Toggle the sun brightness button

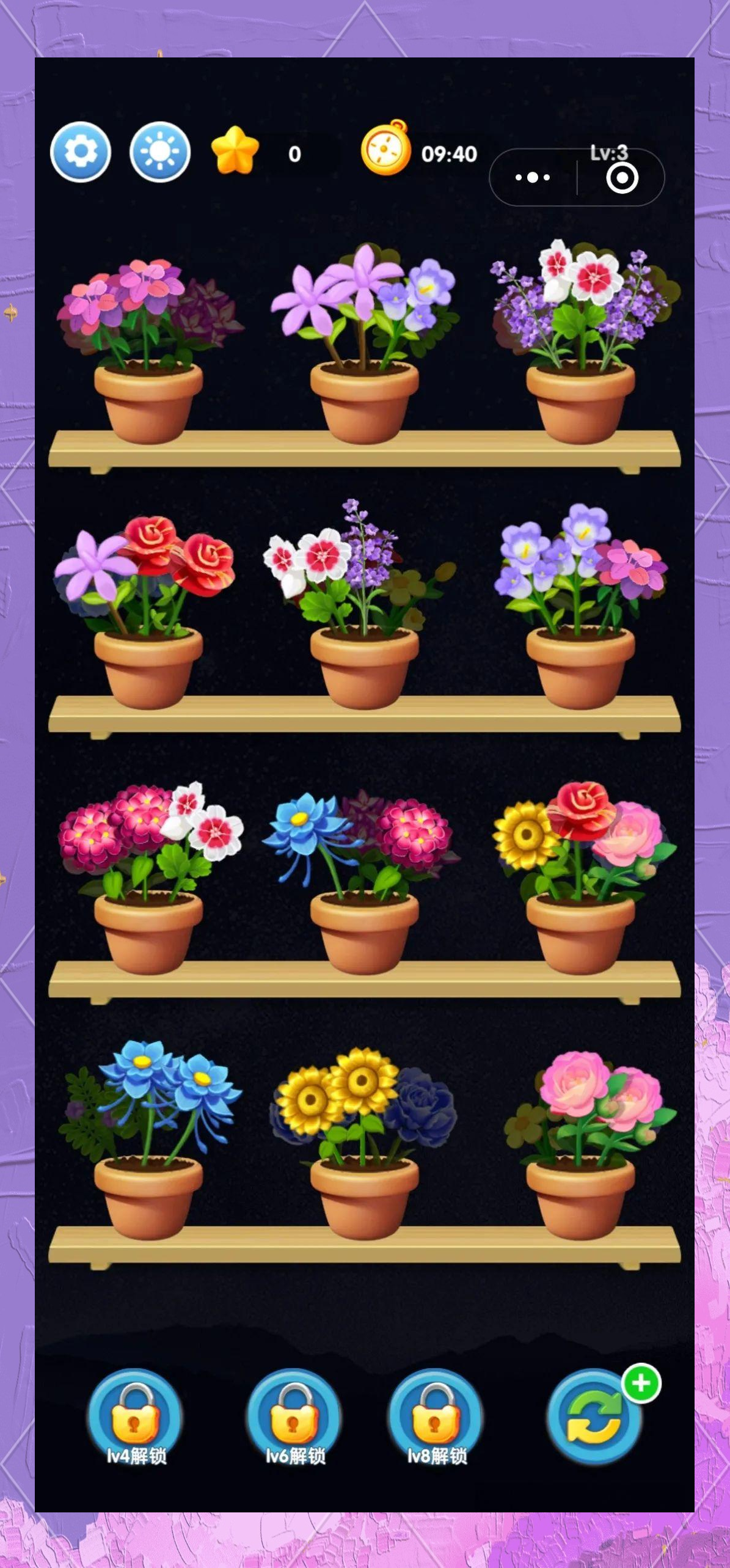click(x=160, y=151)
